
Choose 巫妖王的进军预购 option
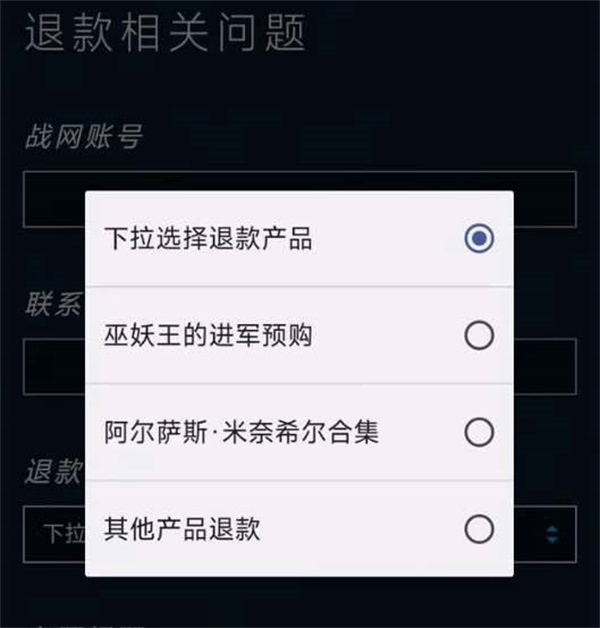click(299, 336)
